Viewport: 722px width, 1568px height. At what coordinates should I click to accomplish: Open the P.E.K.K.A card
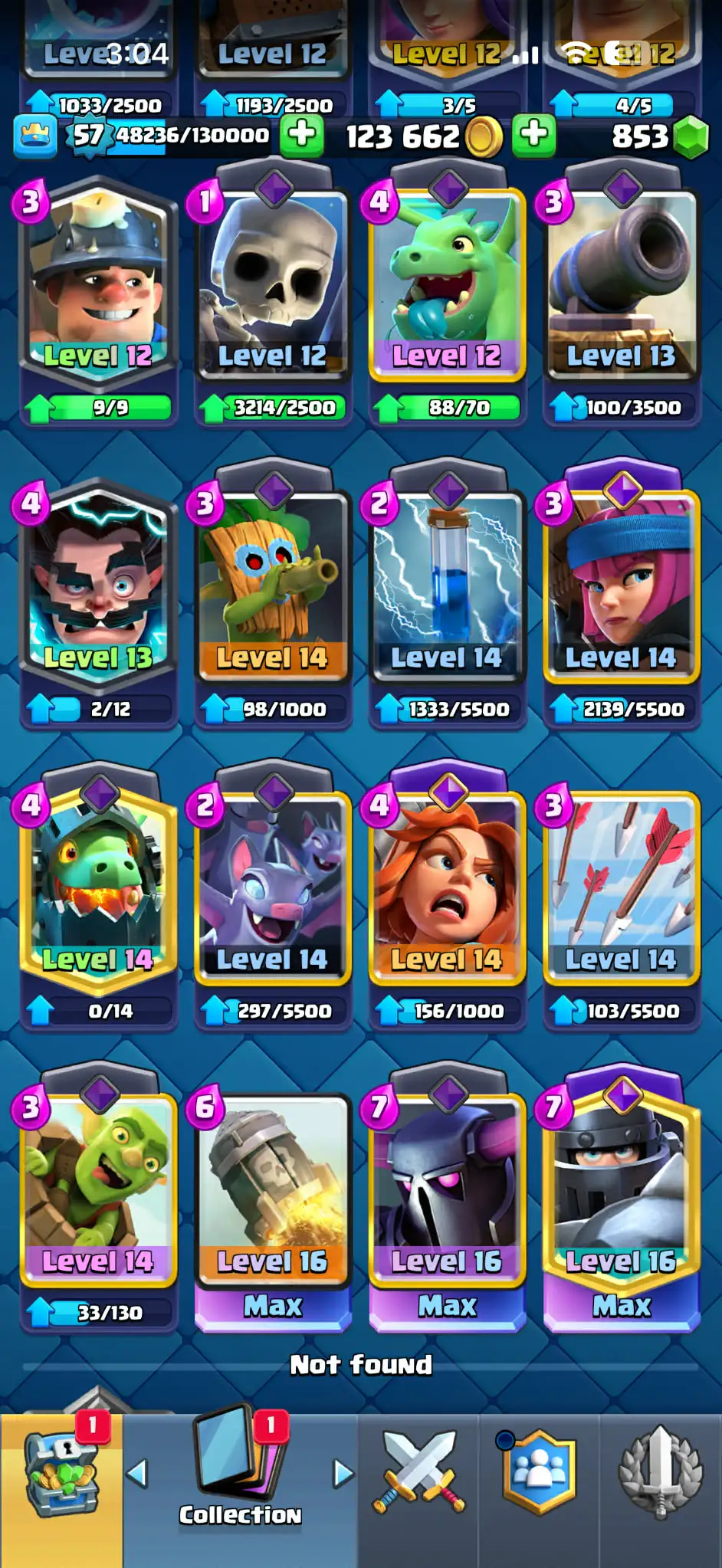pos(447,1206)
